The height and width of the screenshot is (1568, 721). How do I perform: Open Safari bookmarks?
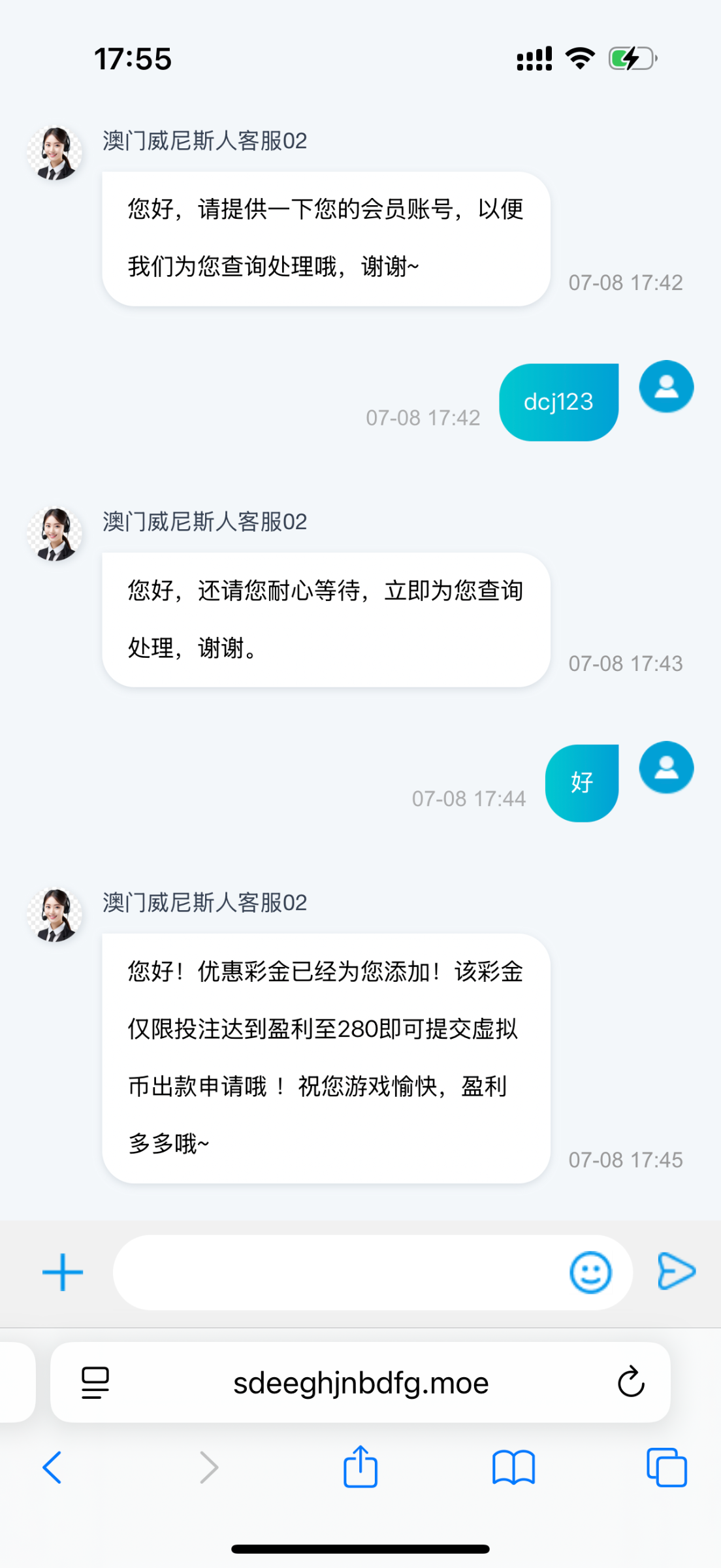coord(513,1467)
